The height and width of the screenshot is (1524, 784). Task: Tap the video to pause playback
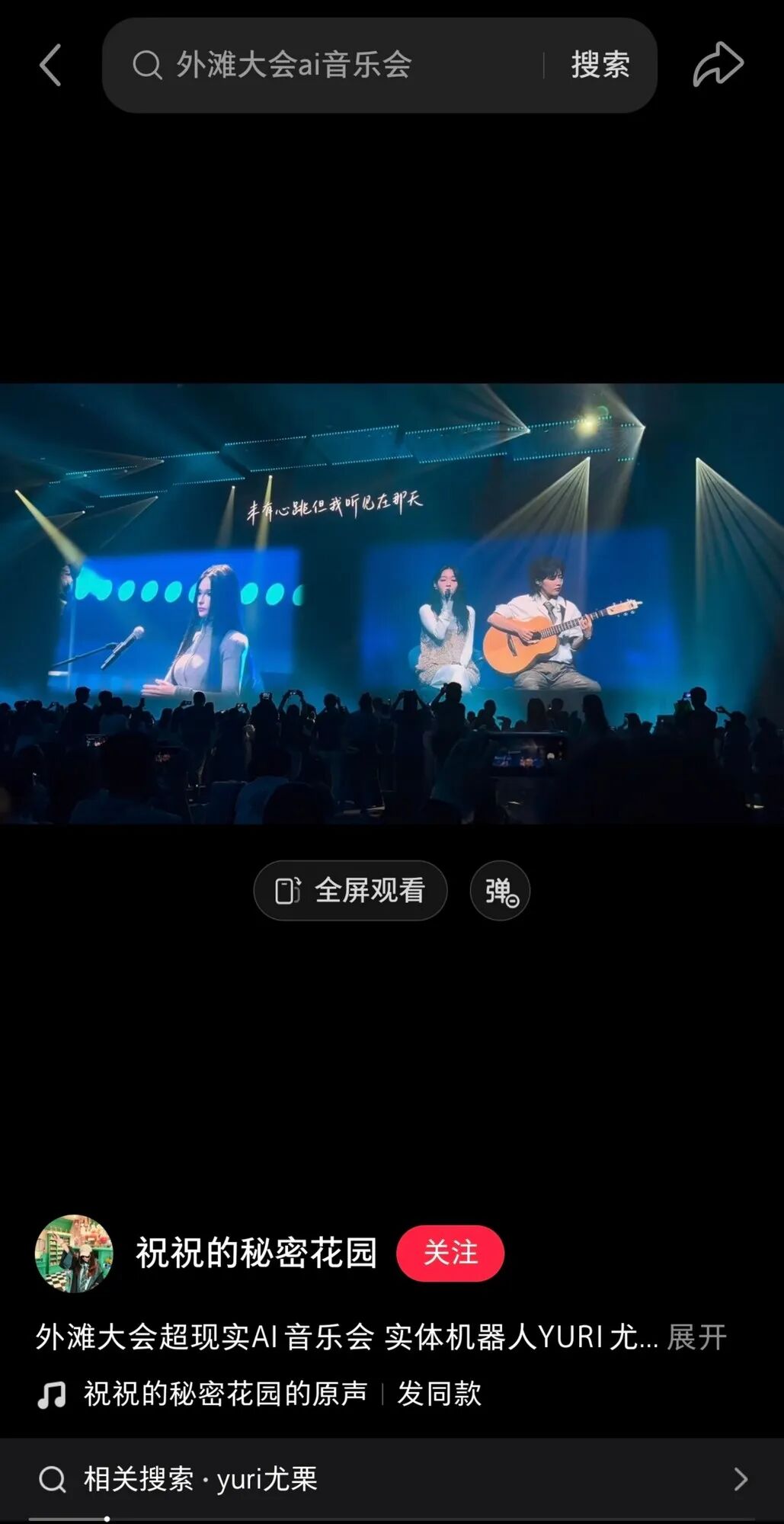pos(392,603)
